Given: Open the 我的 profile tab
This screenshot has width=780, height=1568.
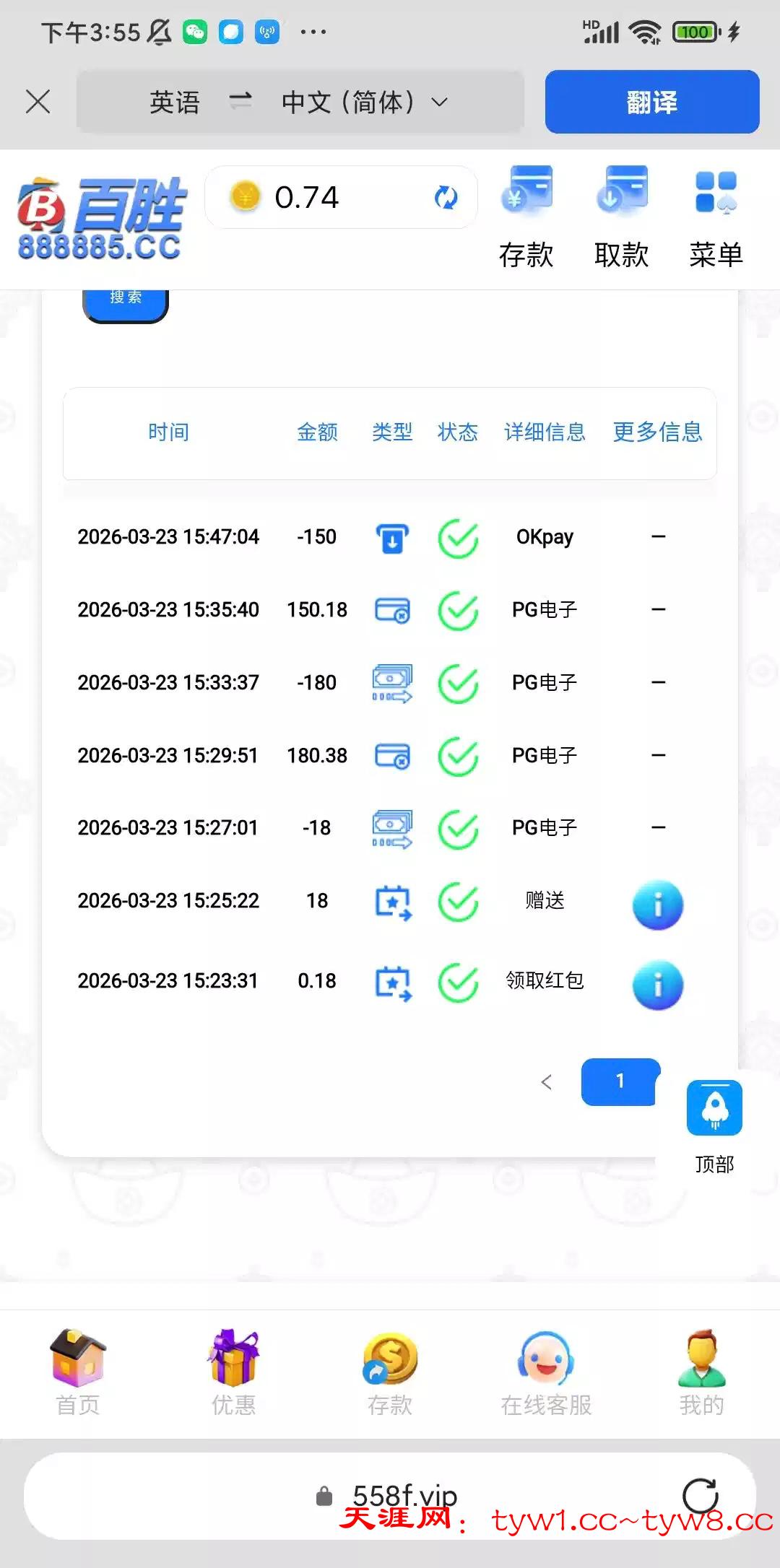Looking at the screenshot, I should (701, 1372).
